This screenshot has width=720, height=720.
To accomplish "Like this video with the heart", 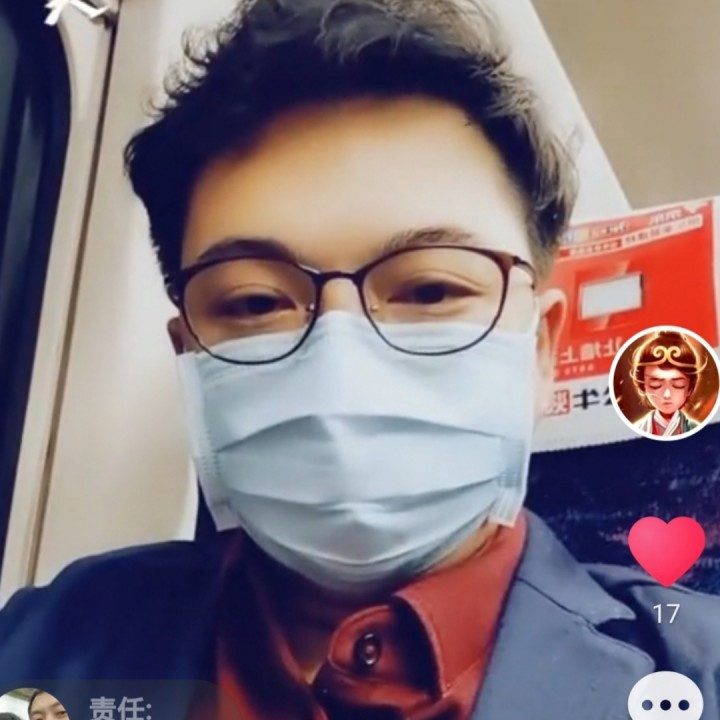I will click(x=666, y=550).
